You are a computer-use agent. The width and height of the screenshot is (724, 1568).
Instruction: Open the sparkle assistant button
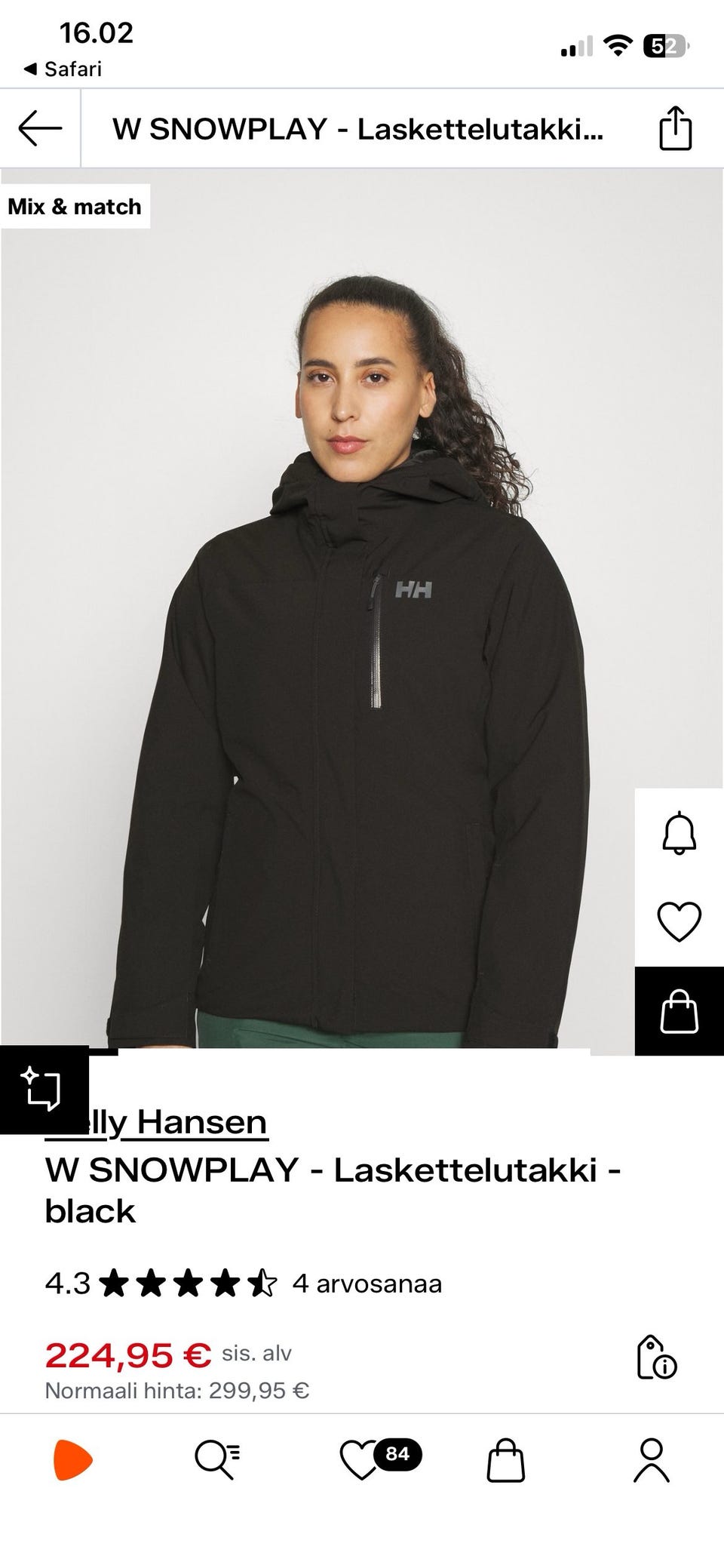point(43,1089)
